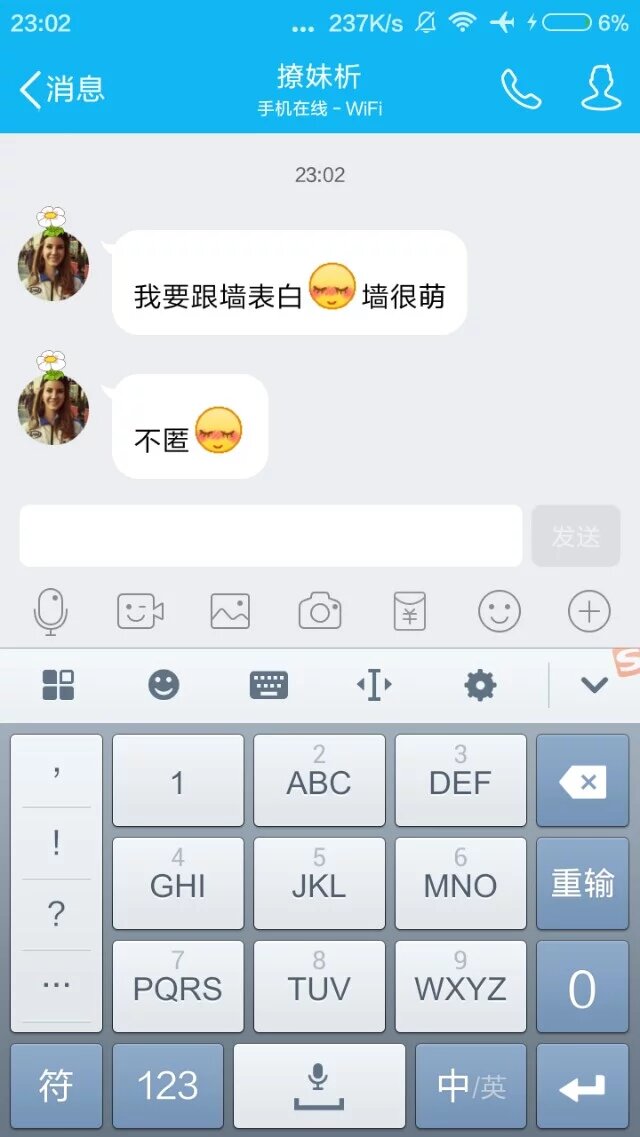The width and height of the screenshot is (640, 1137).
Task: Tap the 发送 button
Action: 576,536
